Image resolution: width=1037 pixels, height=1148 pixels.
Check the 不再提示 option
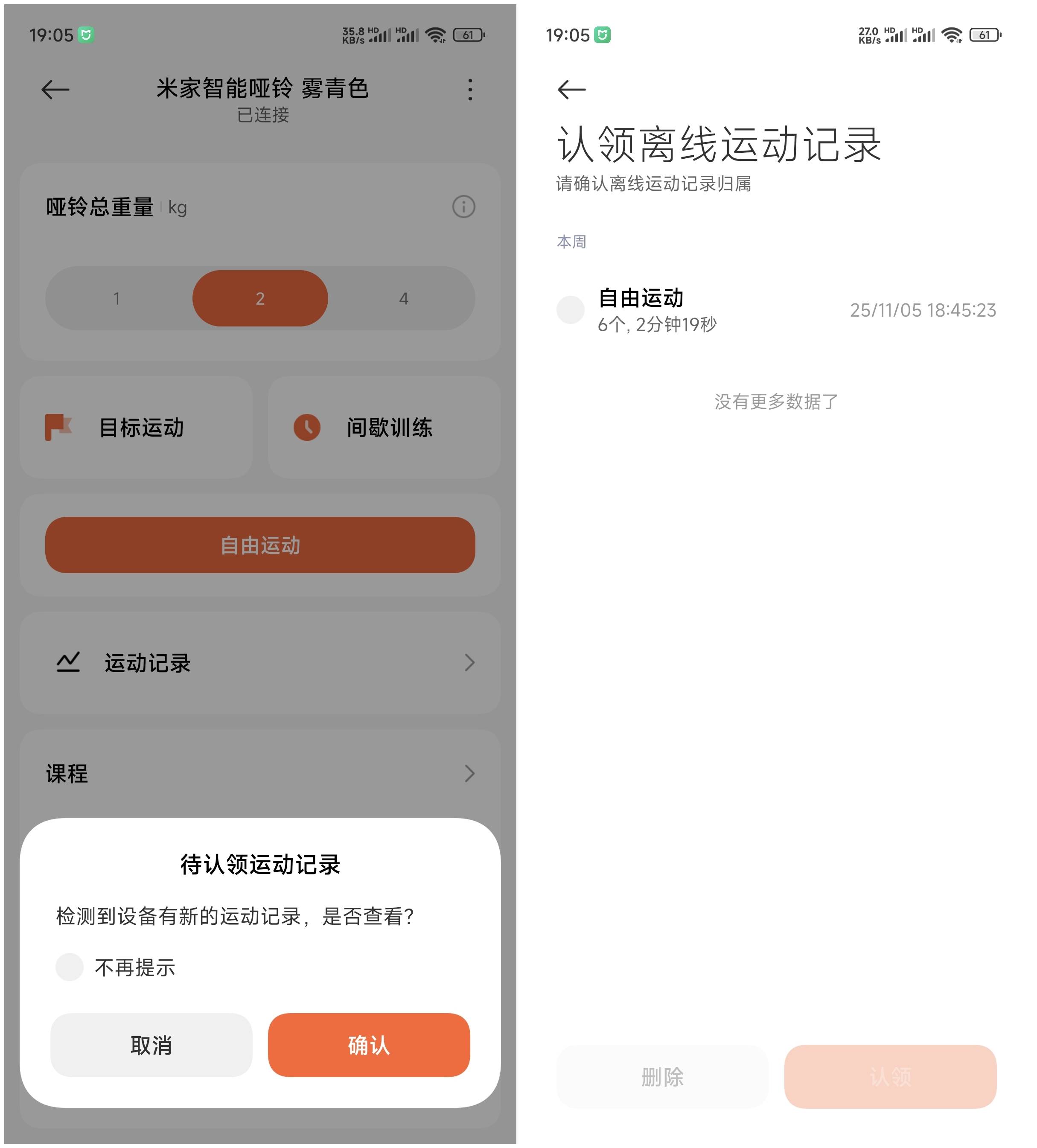coord(70,966)
